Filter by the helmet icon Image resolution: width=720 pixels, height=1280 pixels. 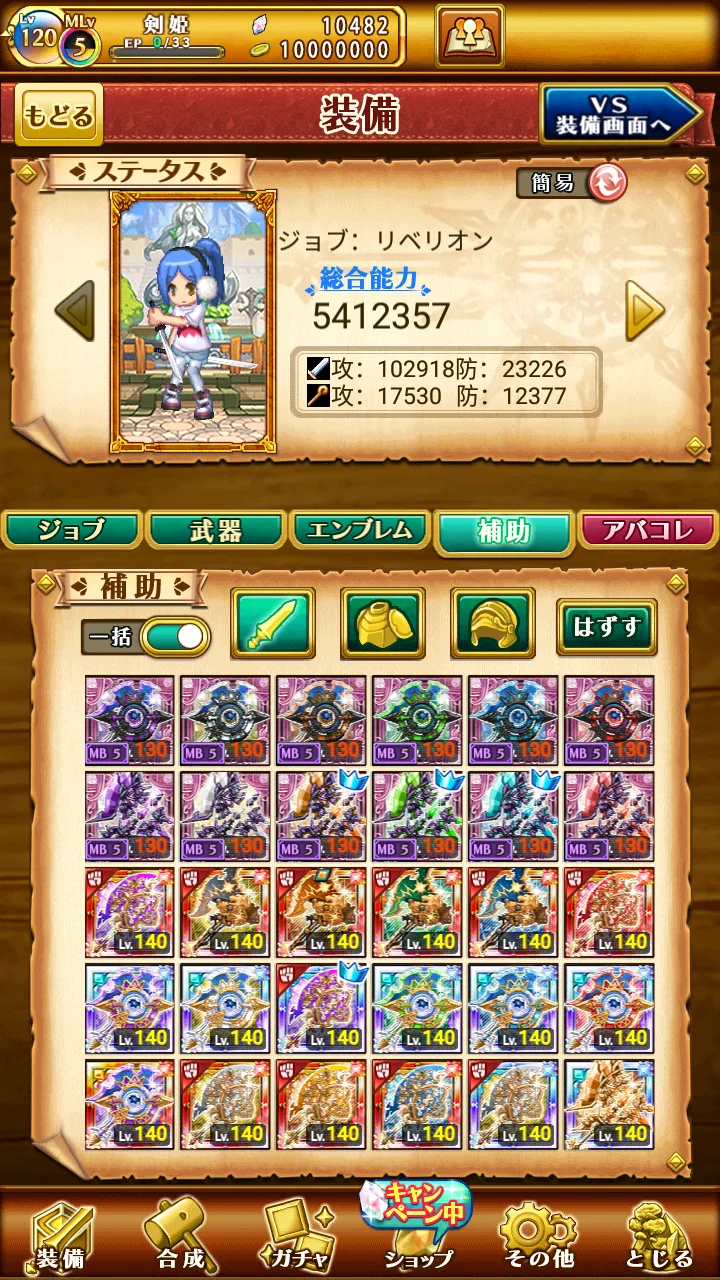[493, 623]
